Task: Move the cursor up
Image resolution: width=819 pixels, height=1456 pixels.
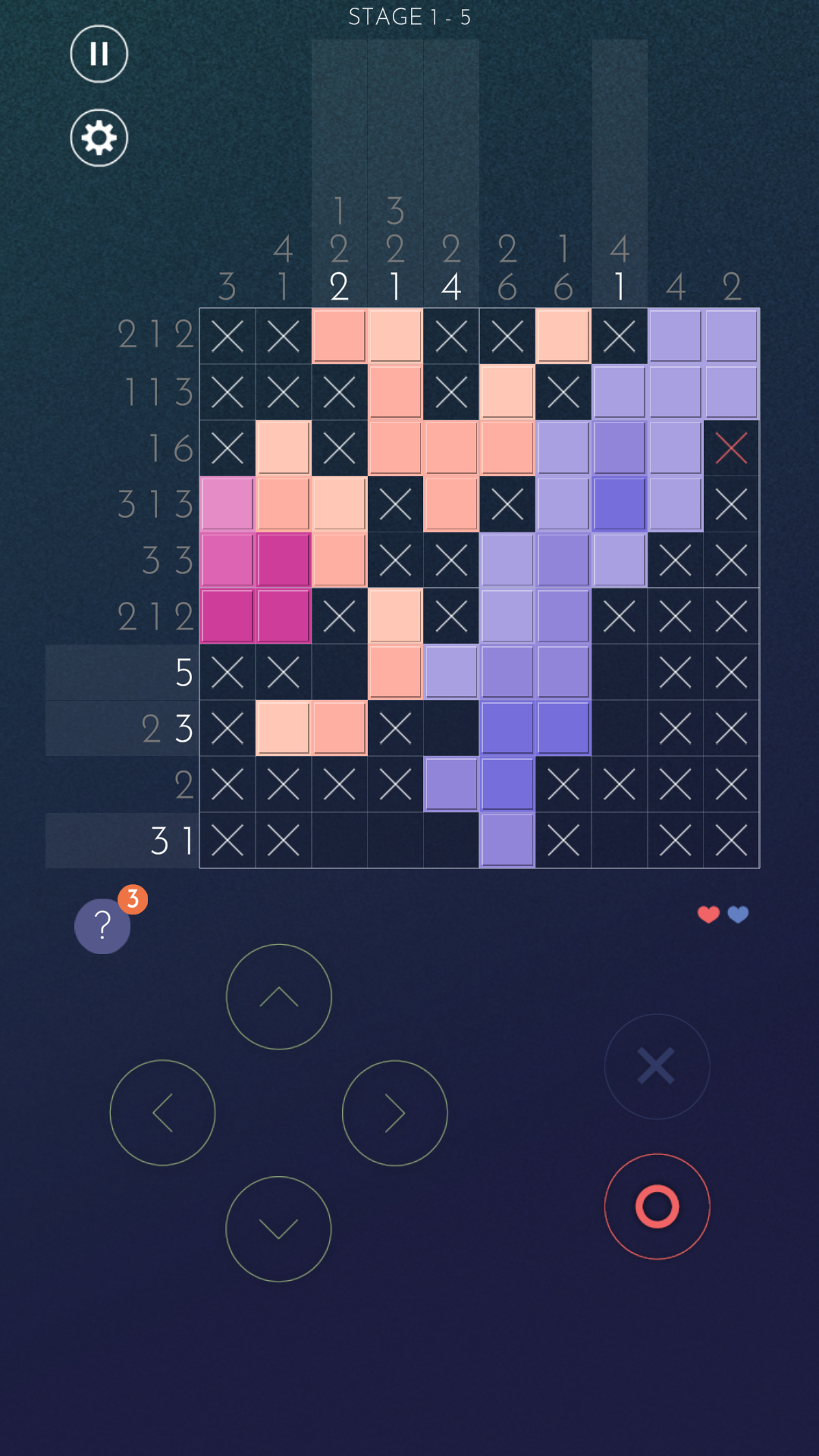Action: [279, 996]
